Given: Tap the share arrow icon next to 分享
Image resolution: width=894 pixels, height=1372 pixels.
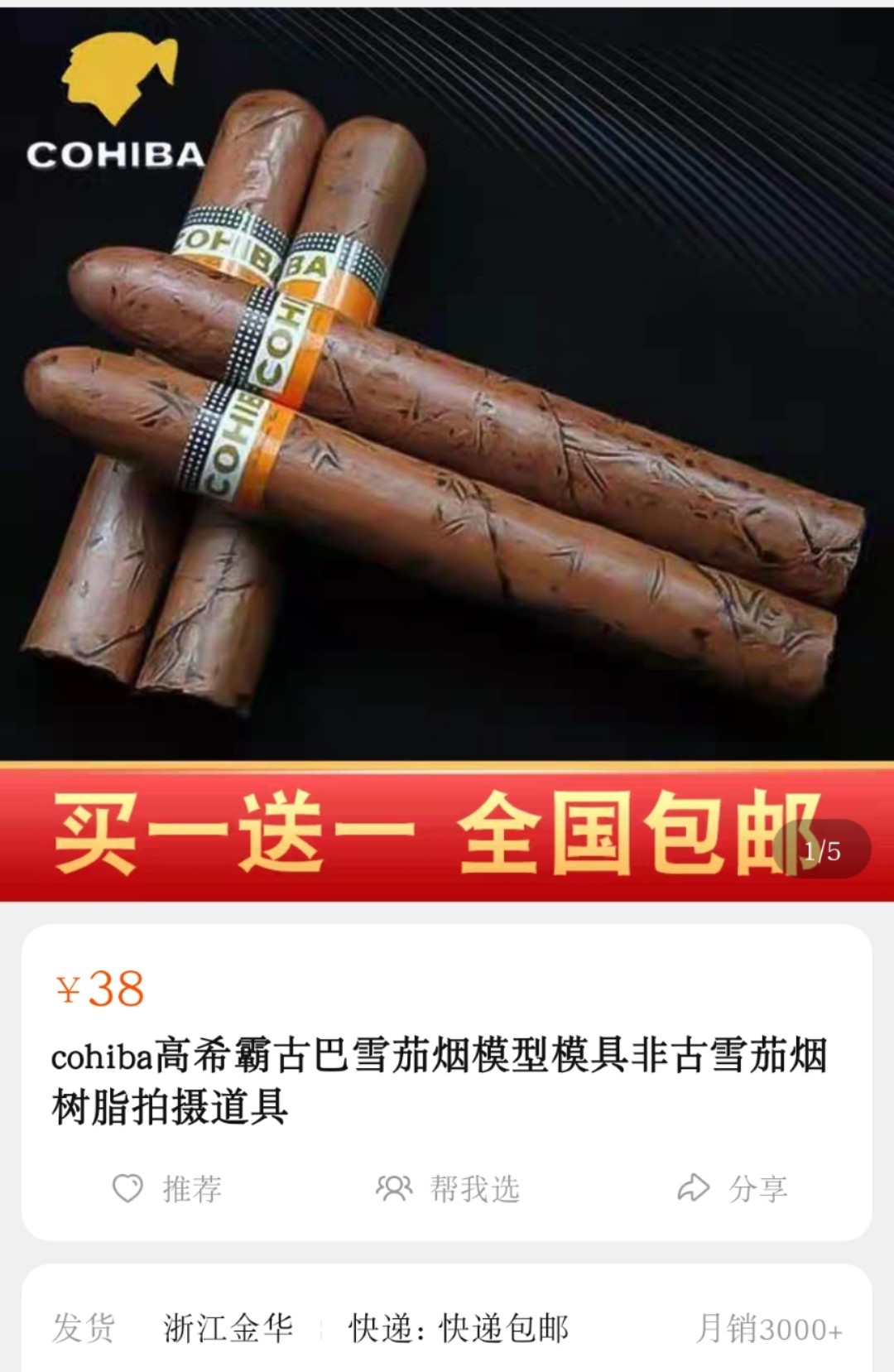Looking at the screenshot, I should [x=694, y=1188].
